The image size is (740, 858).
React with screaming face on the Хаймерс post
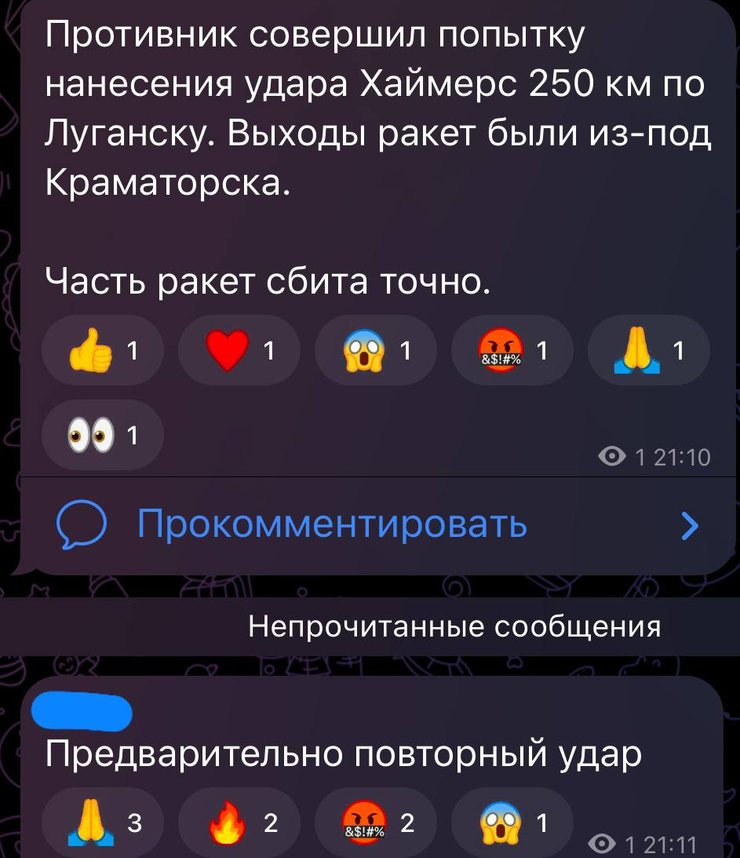coord(375,352)
